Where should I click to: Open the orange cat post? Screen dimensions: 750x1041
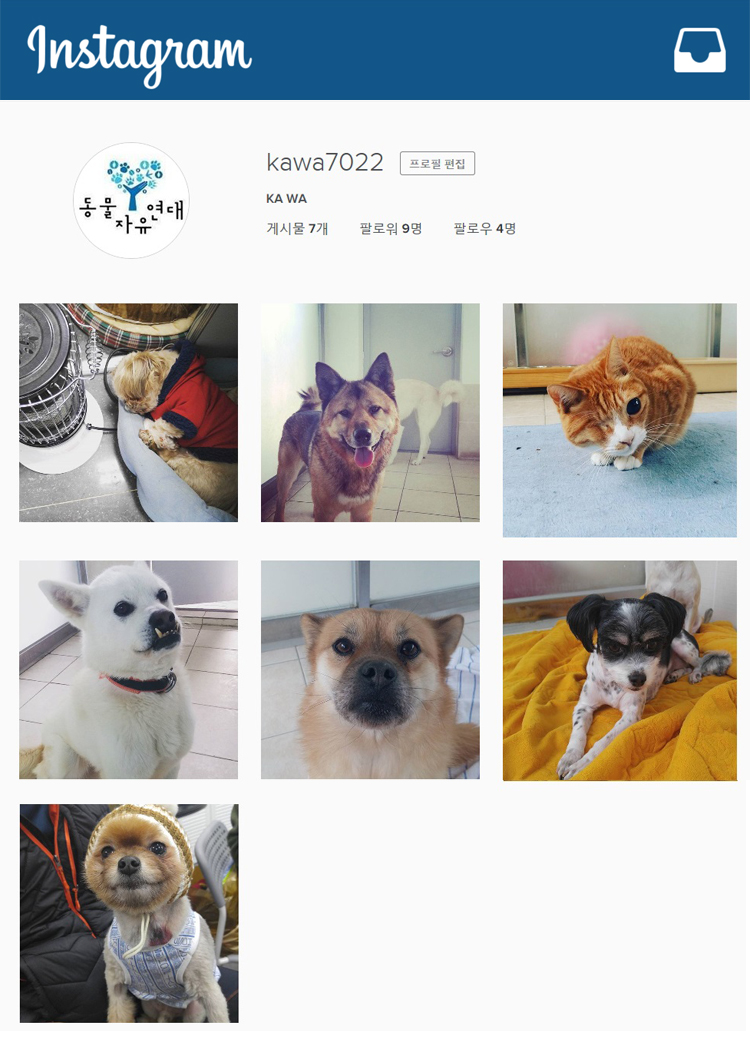(x=619, y=420)
